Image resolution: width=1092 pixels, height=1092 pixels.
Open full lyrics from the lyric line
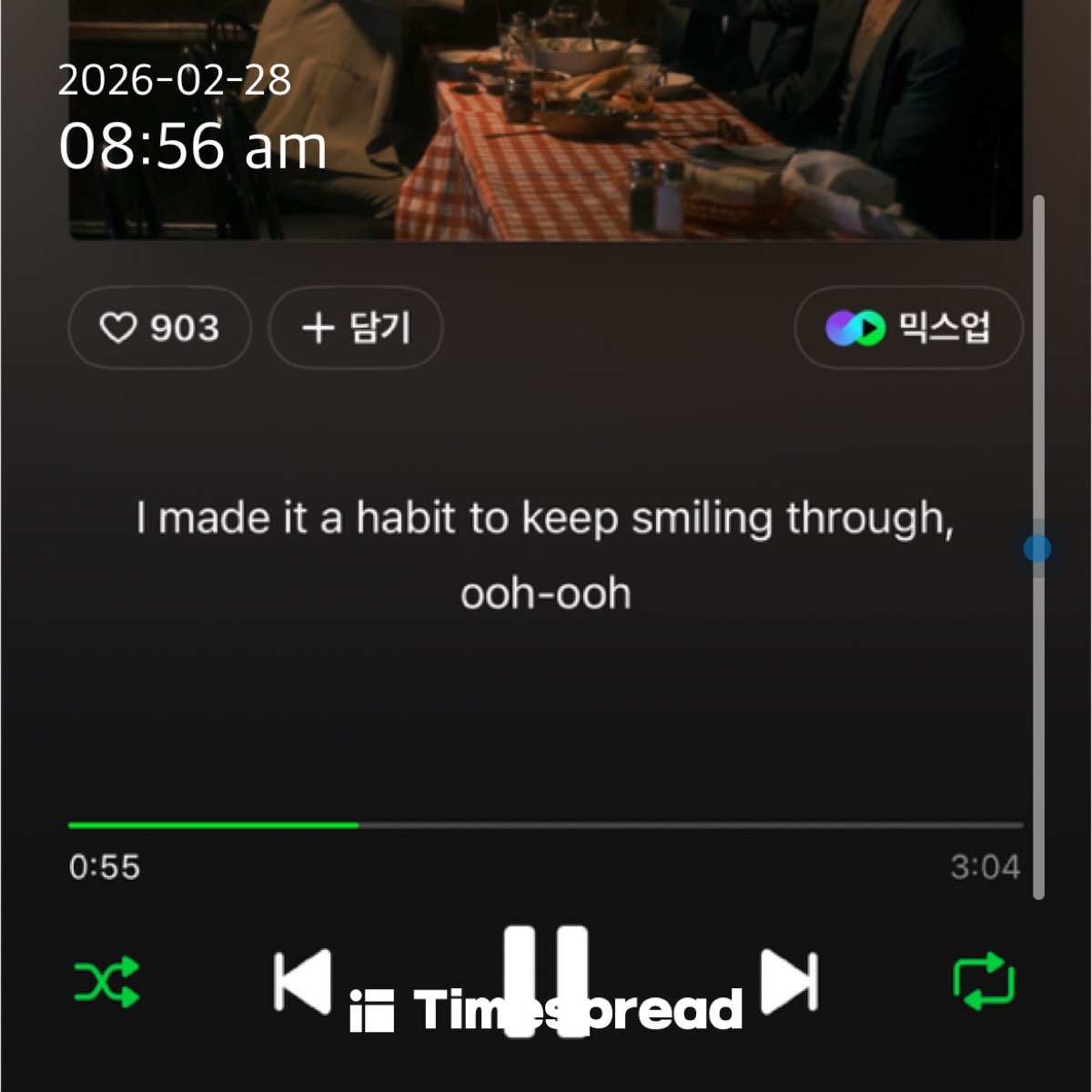pos(545,554)
